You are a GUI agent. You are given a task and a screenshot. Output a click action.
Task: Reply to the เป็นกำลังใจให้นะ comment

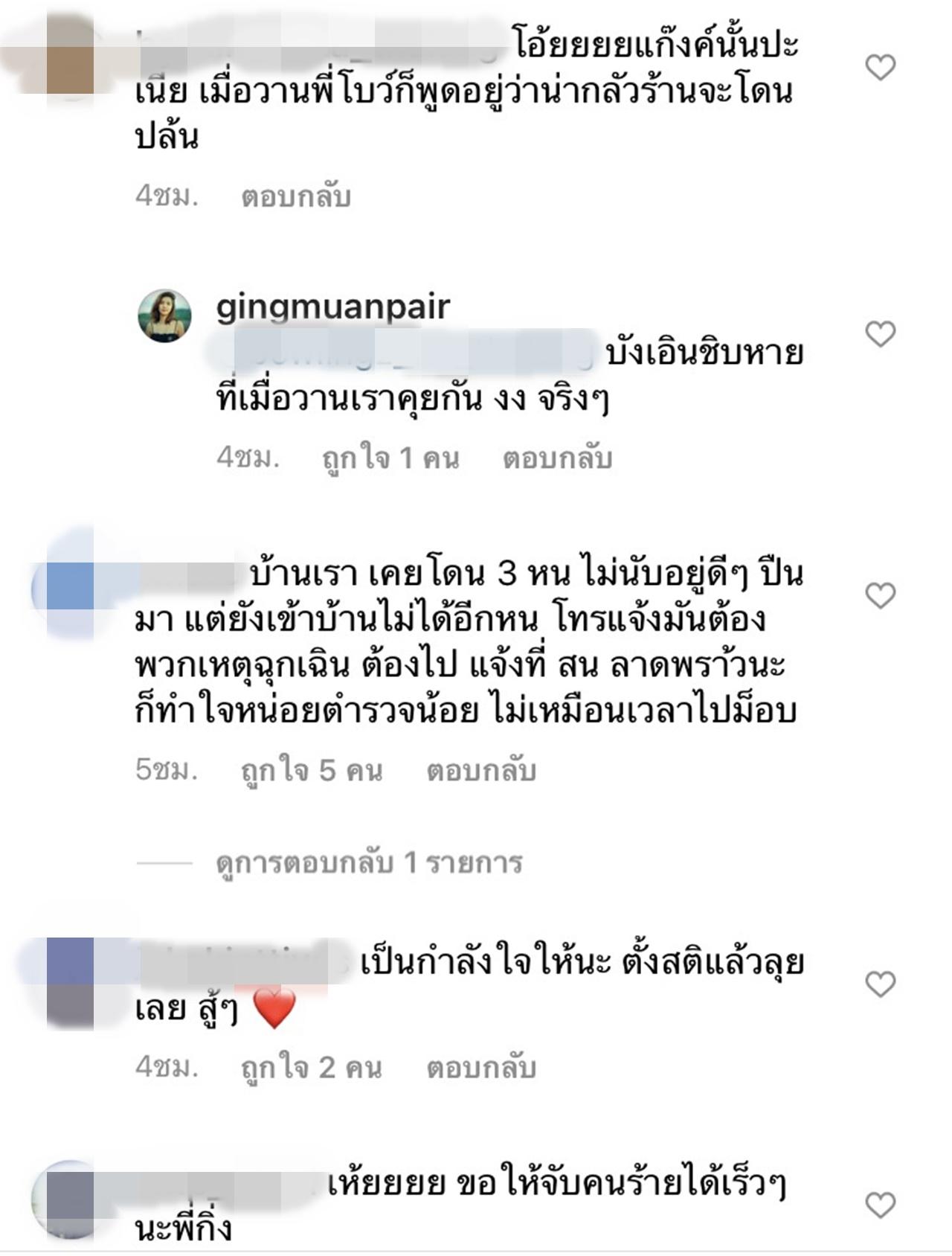pos(480,1068)
